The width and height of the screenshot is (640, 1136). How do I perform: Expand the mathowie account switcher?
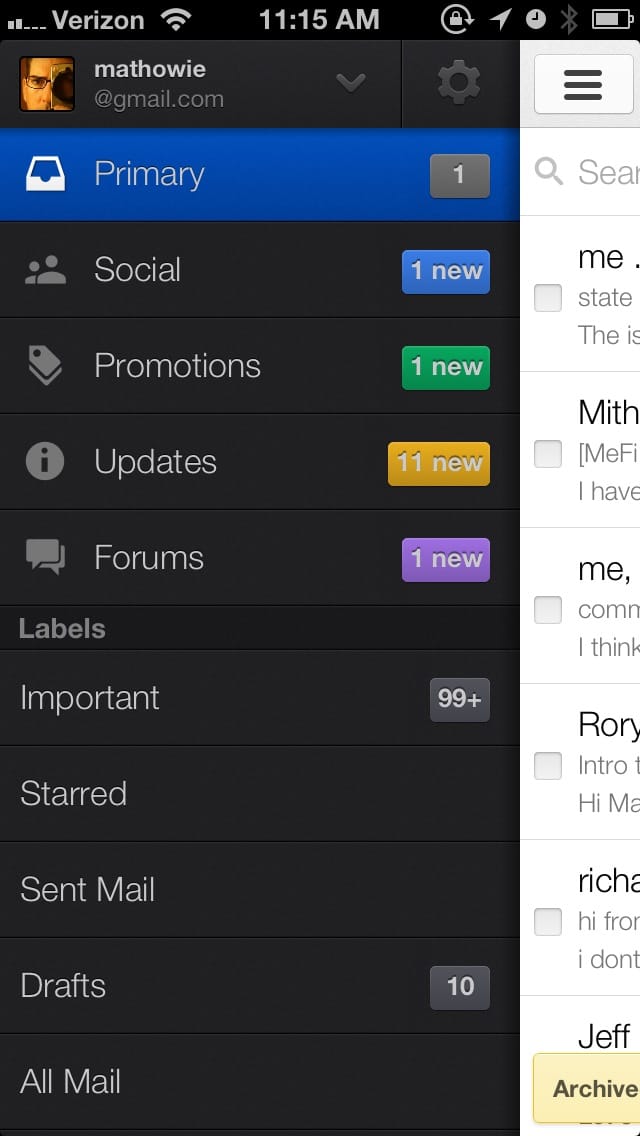click(x=350, y=83)
